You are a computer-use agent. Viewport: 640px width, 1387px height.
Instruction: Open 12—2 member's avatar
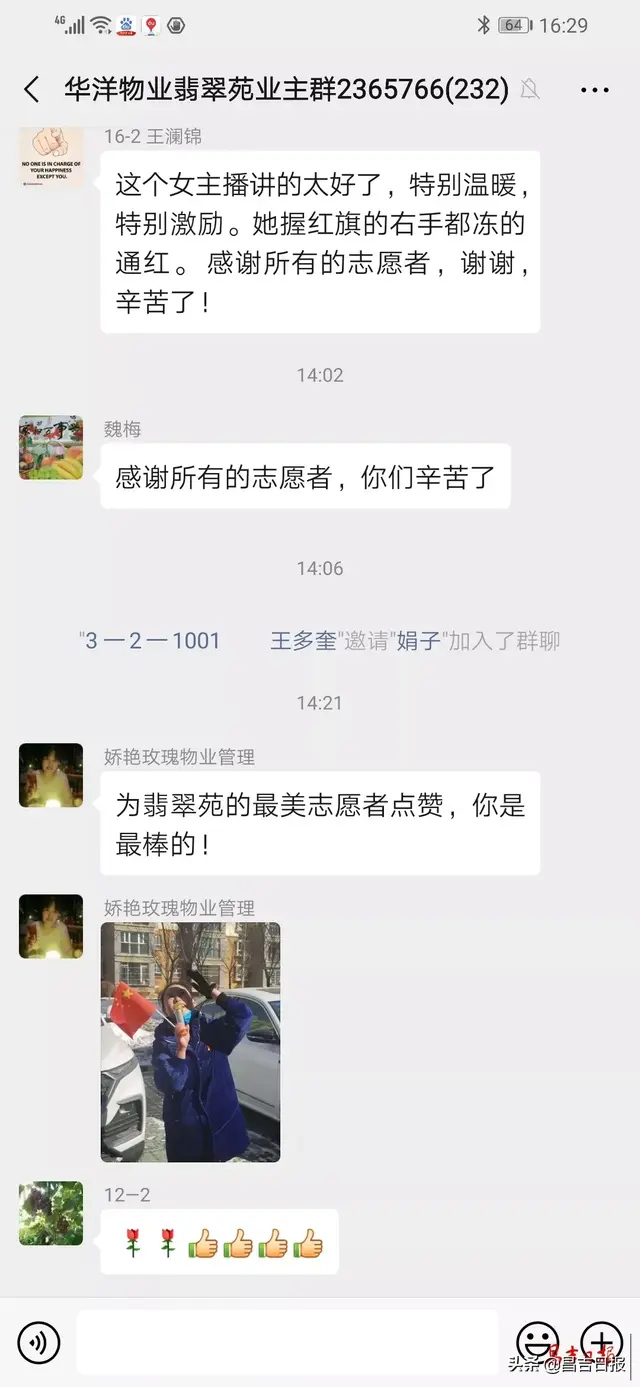coord(50,1213)
